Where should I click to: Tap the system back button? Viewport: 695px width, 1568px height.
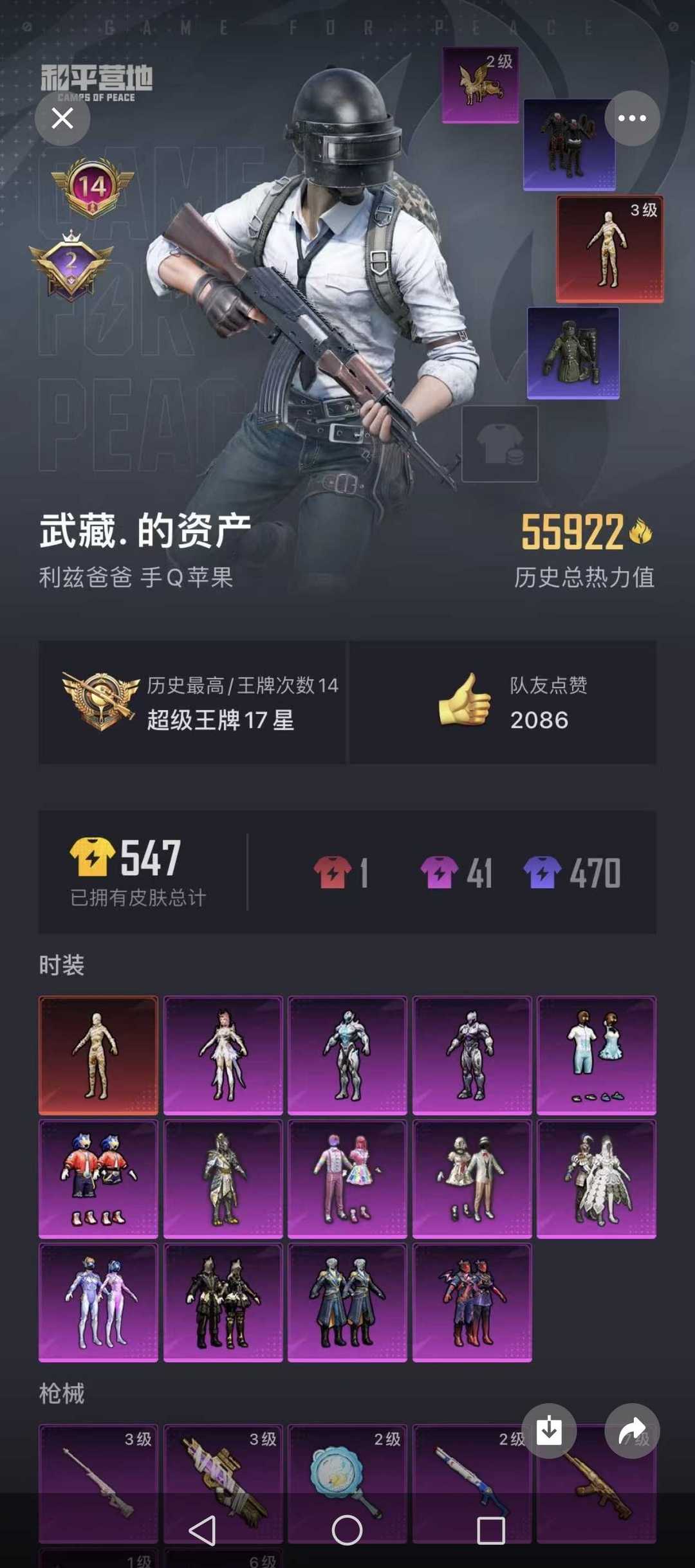coord(202,1530)
